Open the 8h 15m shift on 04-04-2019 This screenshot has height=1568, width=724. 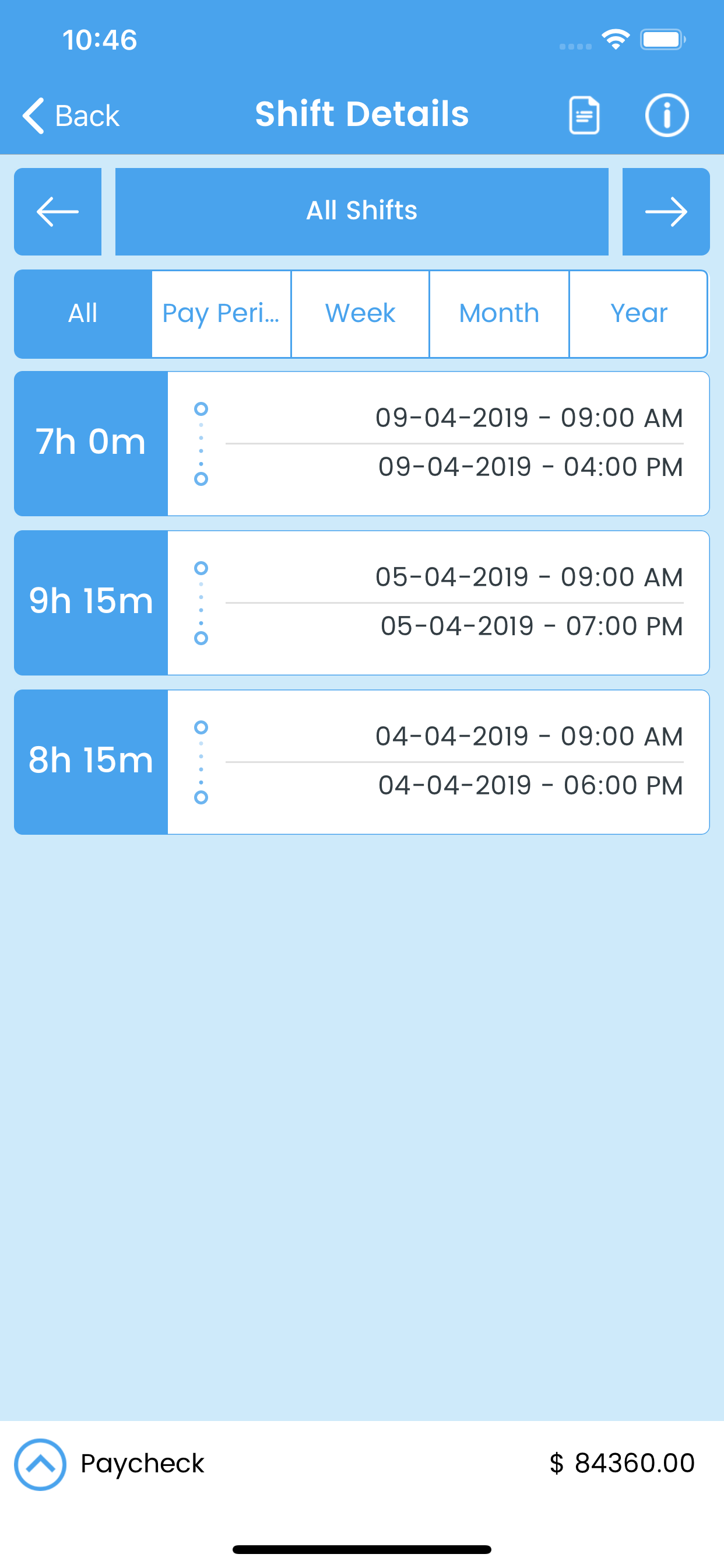tap(362, 762)
